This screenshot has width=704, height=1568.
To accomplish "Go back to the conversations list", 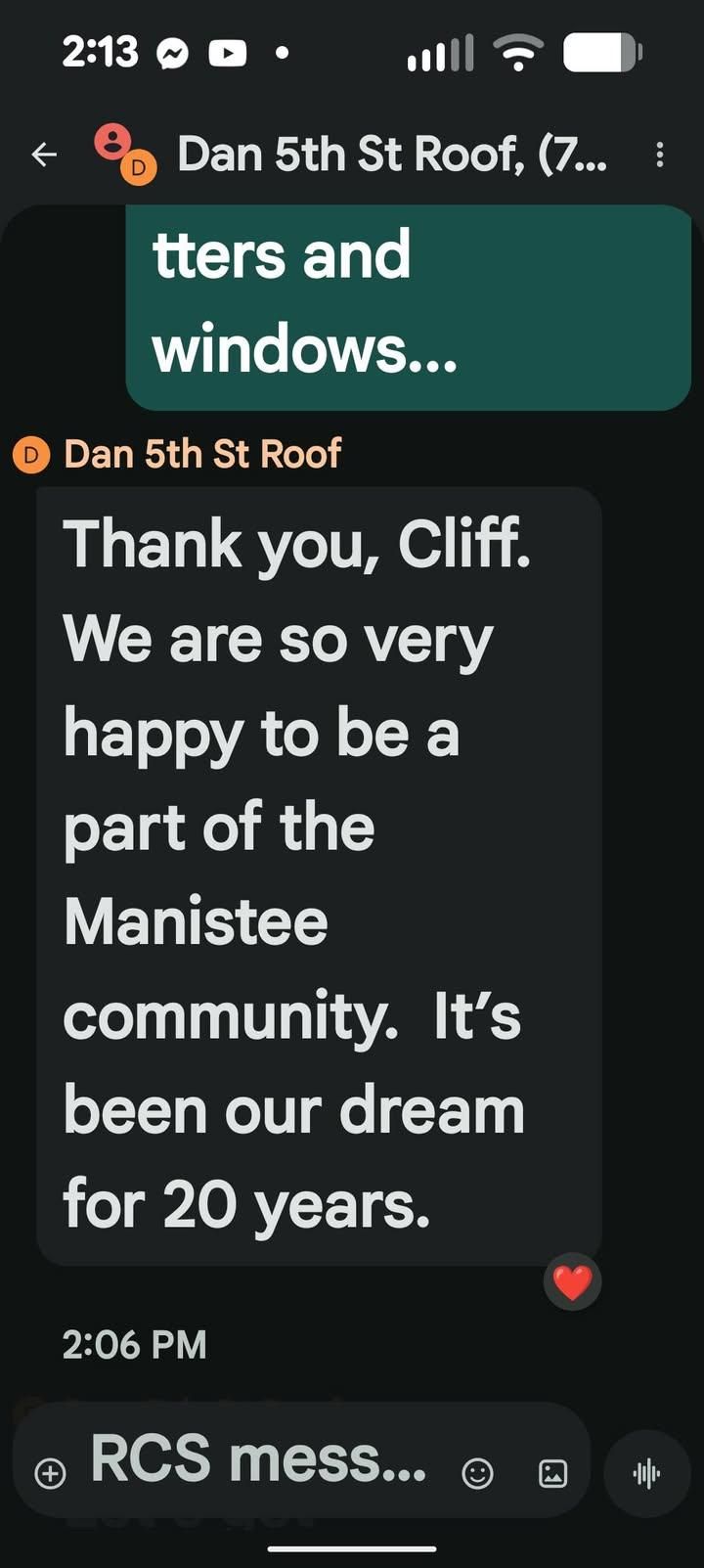I will click(x=44, y=155).
